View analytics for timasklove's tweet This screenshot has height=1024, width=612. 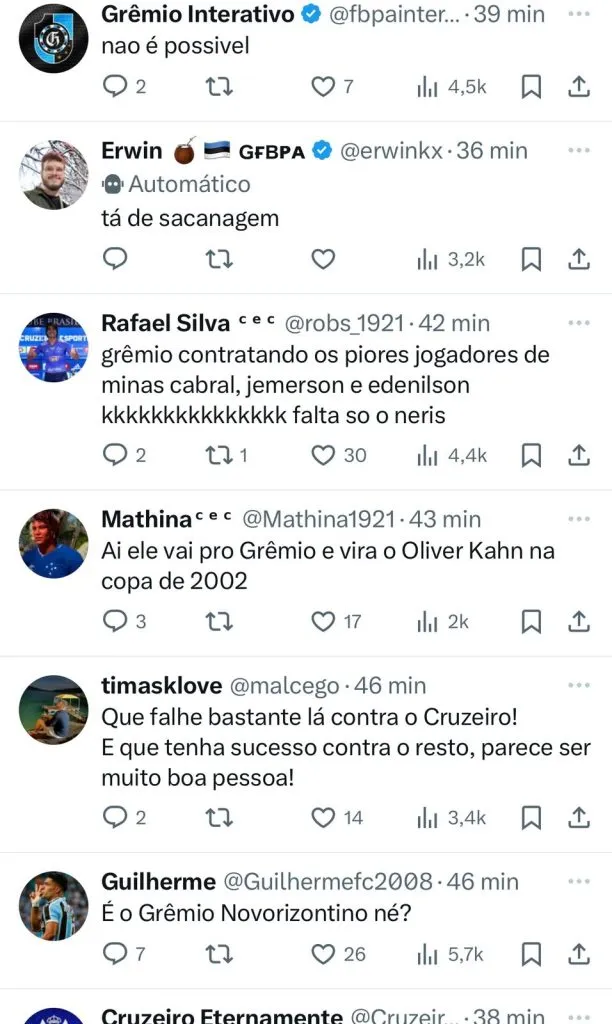click(428, 817)
